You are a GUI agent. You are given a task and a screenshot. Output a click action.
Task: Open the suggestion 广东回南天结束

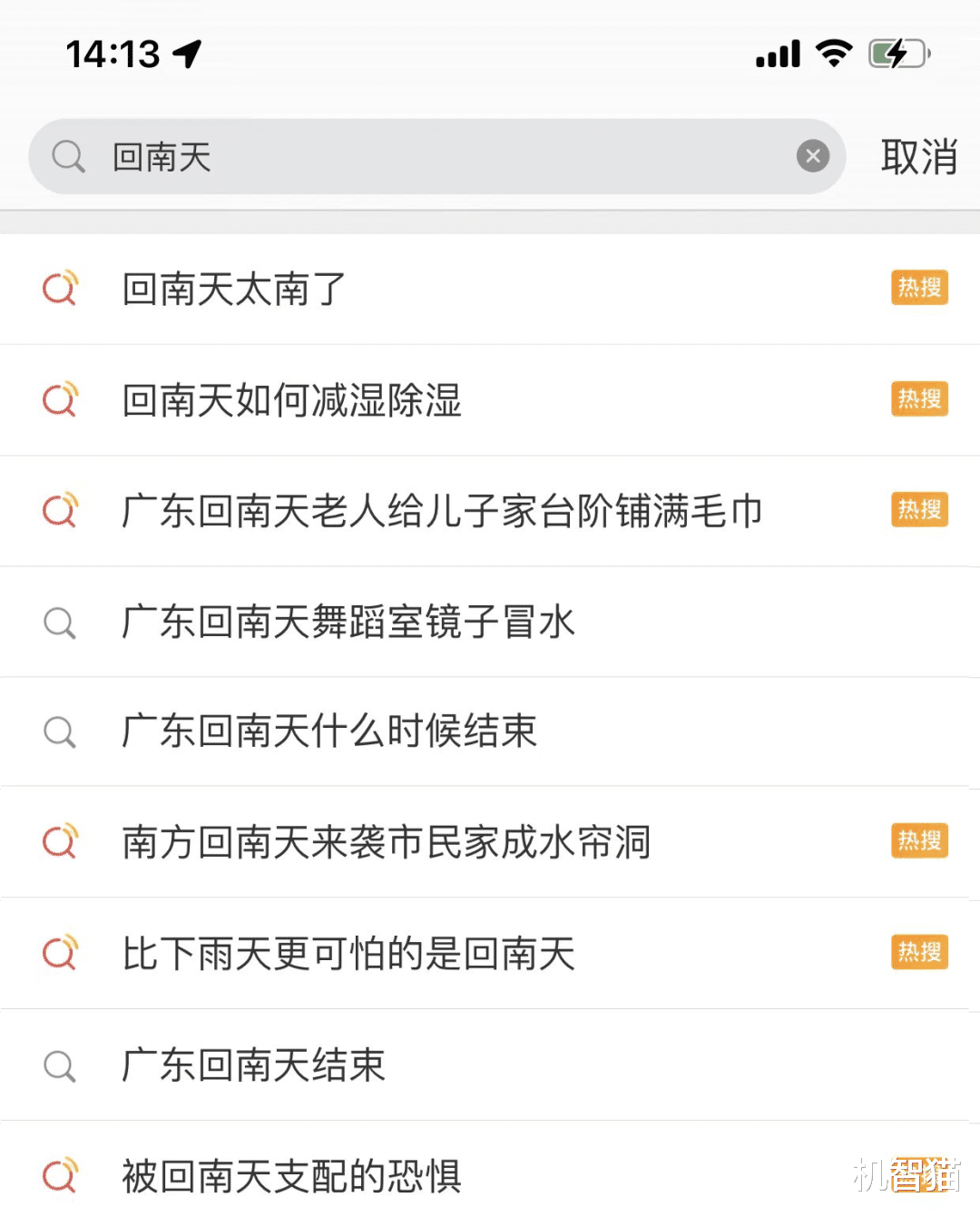[254, 1065]
